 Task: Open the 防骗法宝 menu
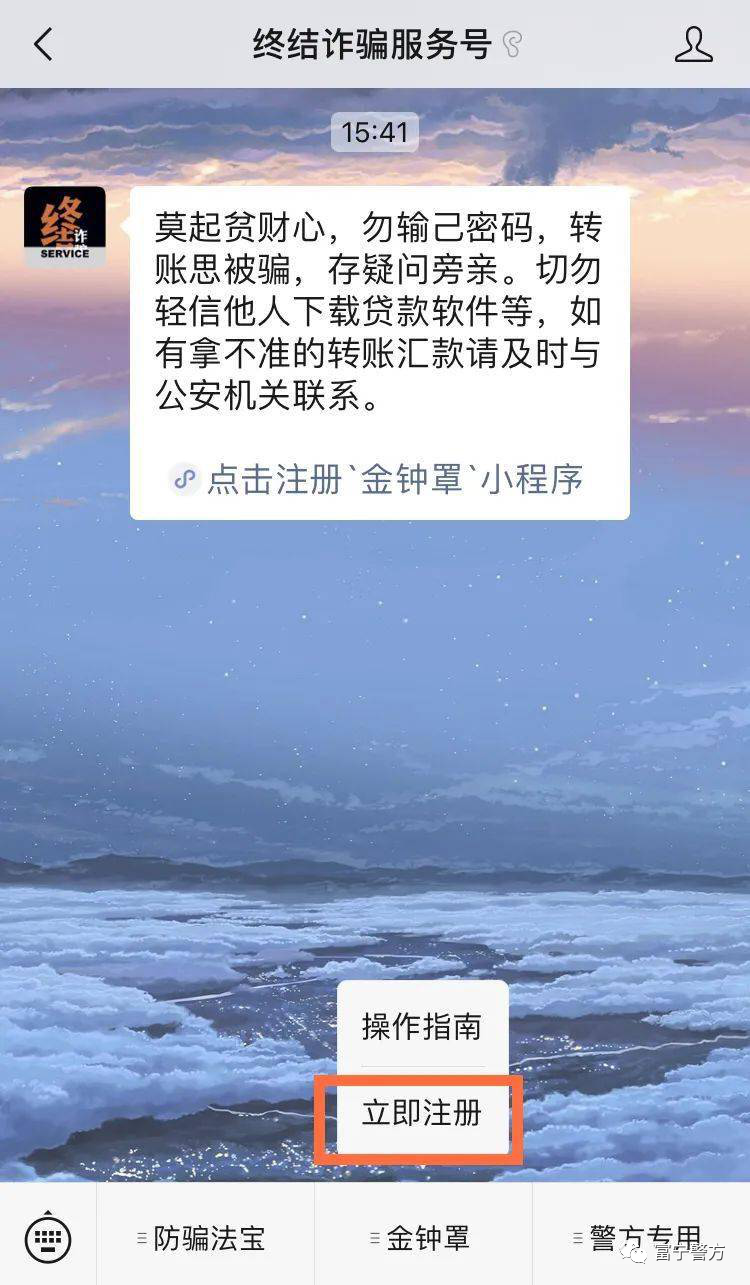[206, 1238]
